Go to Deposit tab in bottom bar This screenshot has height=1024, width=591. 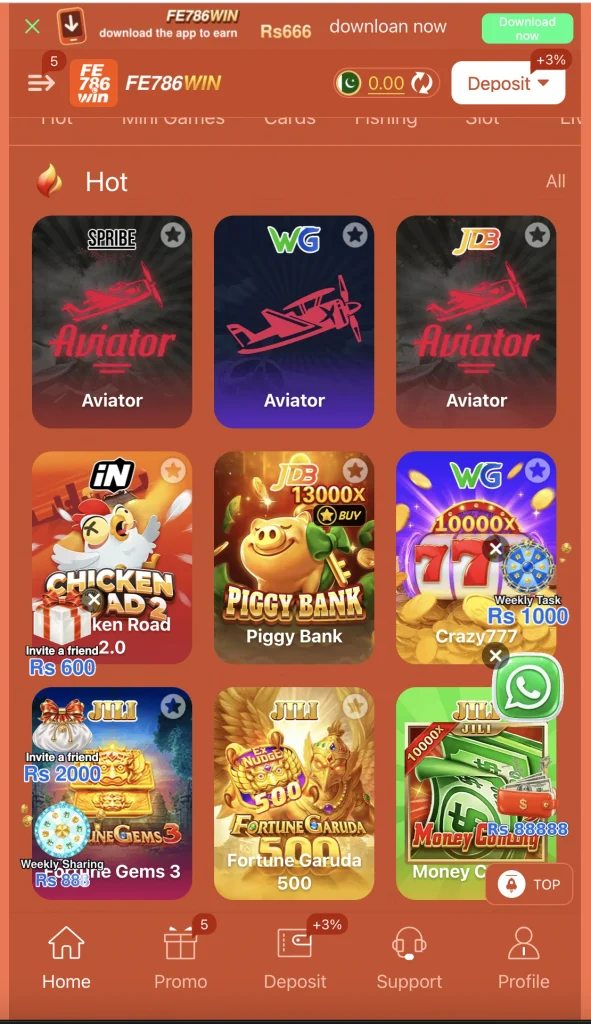tap(295, 958)
